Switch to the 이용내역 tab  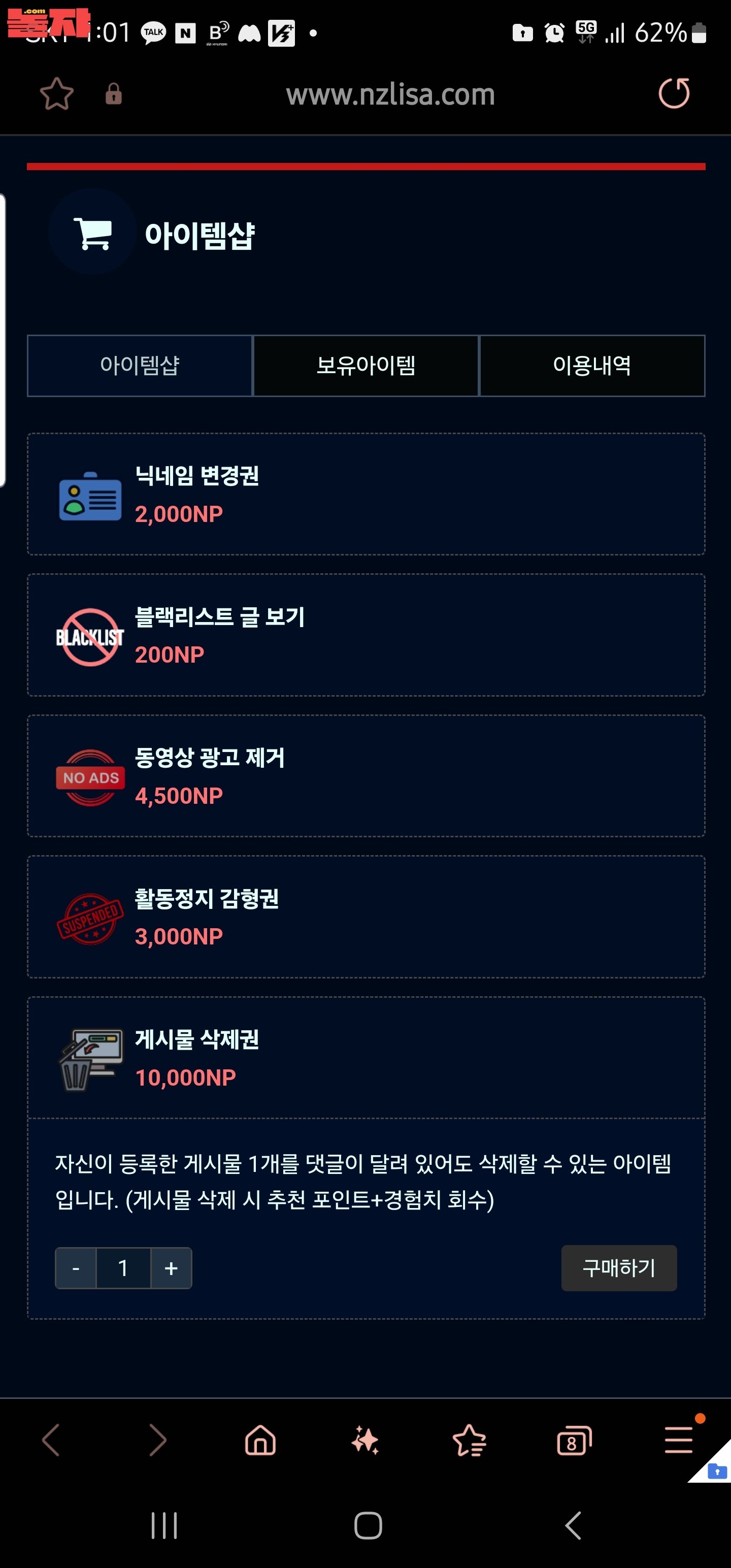[591, 366]
